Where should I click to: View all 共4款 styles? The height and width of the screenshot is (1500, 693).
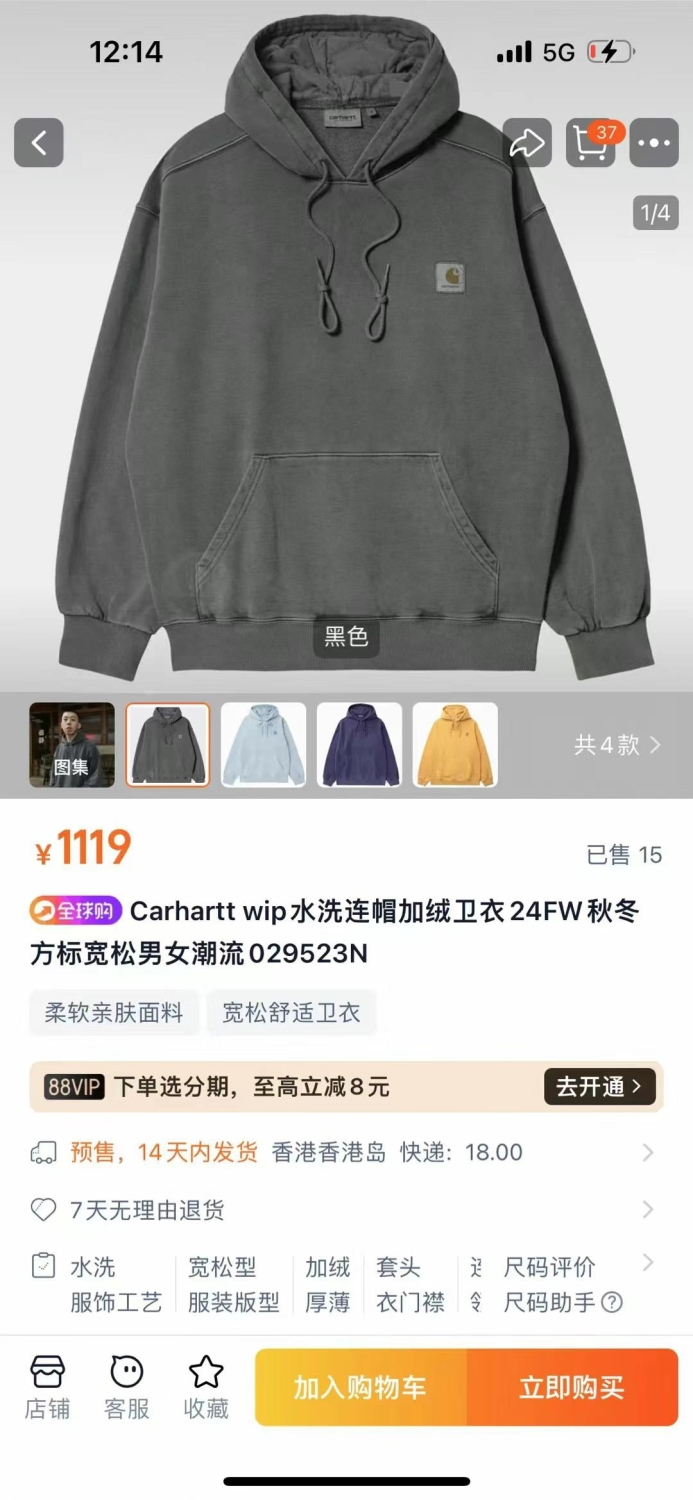(x=617, y=745)
